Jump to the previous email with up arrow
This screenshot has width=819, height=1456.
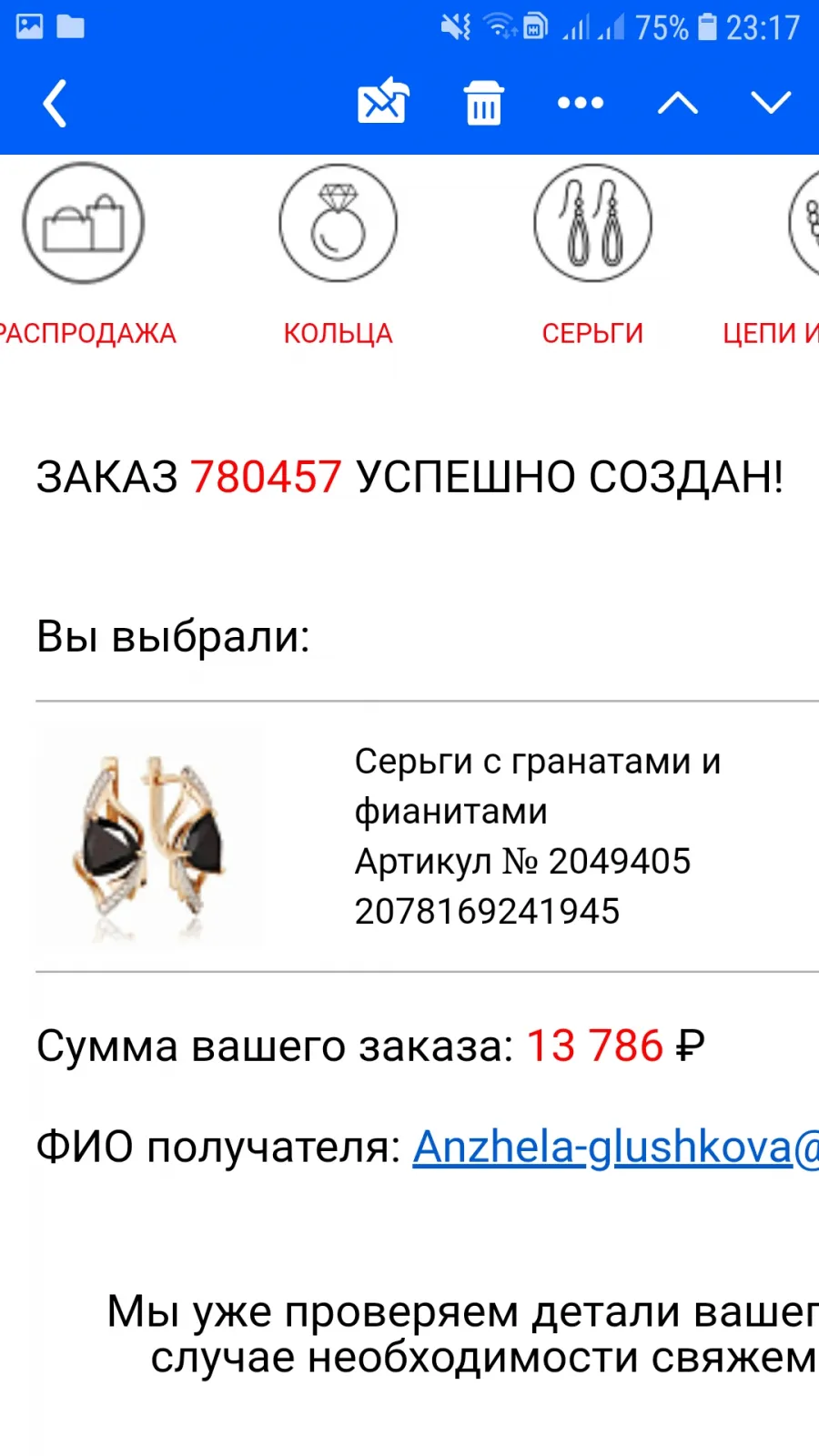[x=678, y=103]
